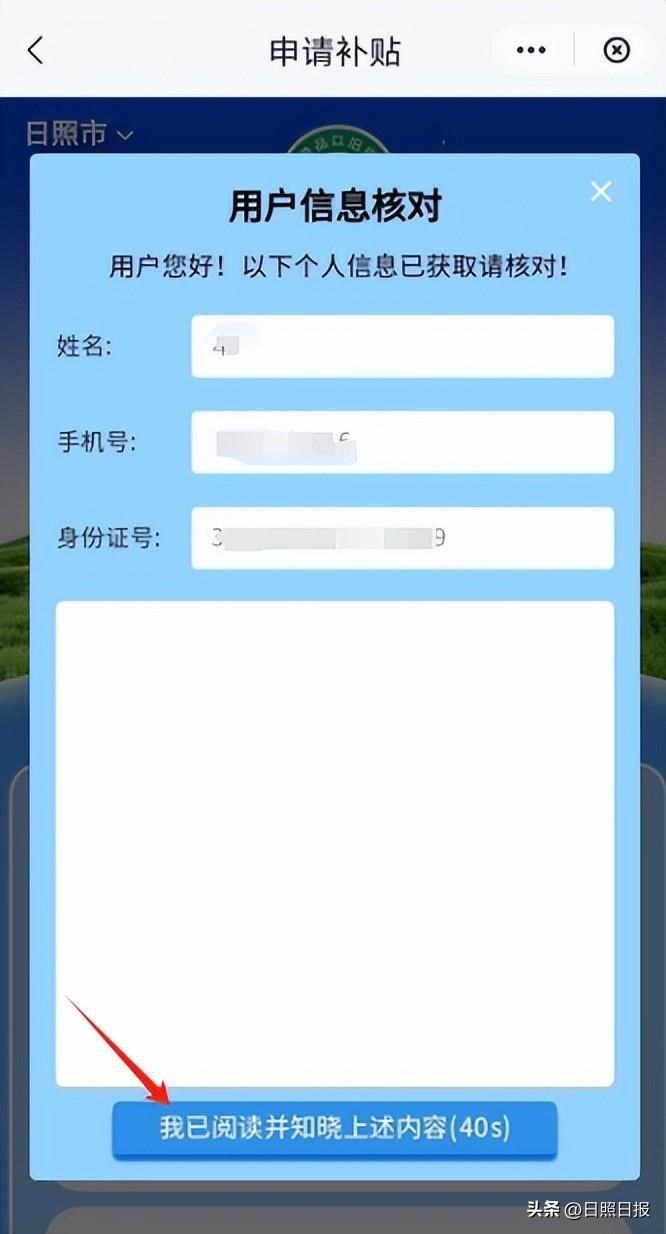Tap the 身份证号 field
The height and width of the screenshot is (1234, 666).
coord(402,538)
